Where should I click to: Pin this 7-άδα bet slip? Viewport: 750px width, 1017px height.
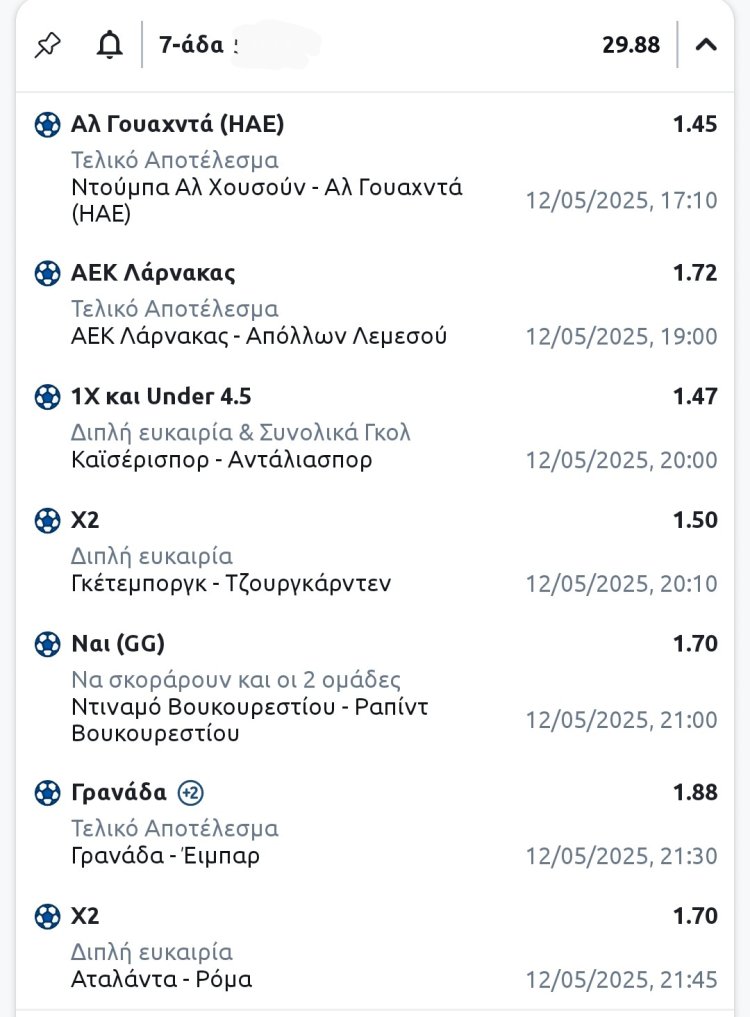47,45
